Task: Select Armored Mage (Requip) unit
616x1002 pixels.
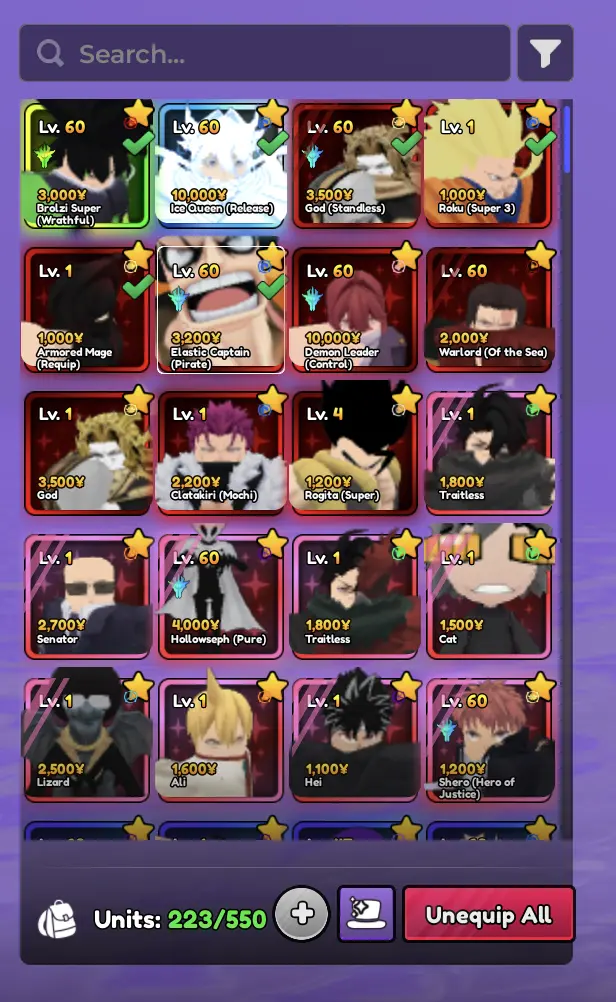Action: 87,310
